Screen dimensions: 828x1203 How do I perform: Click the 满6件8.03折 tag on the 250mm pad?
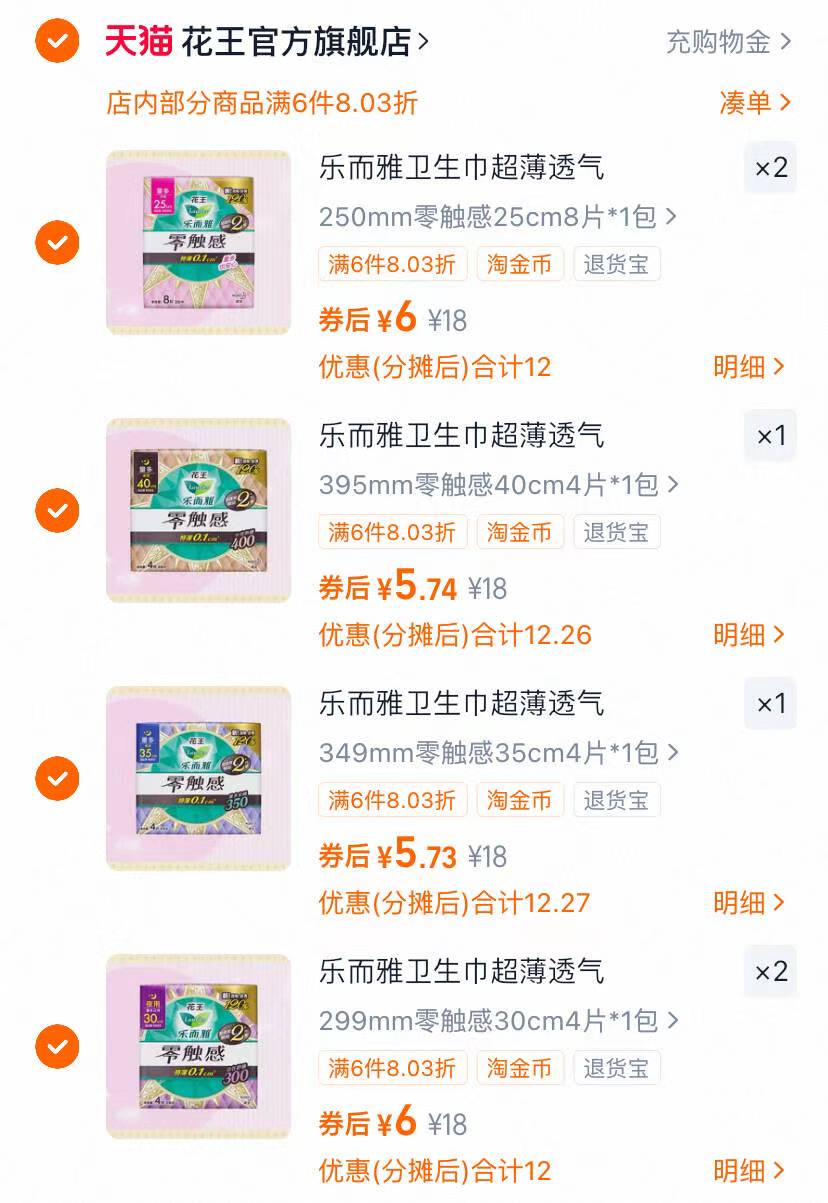click(392, 264)
